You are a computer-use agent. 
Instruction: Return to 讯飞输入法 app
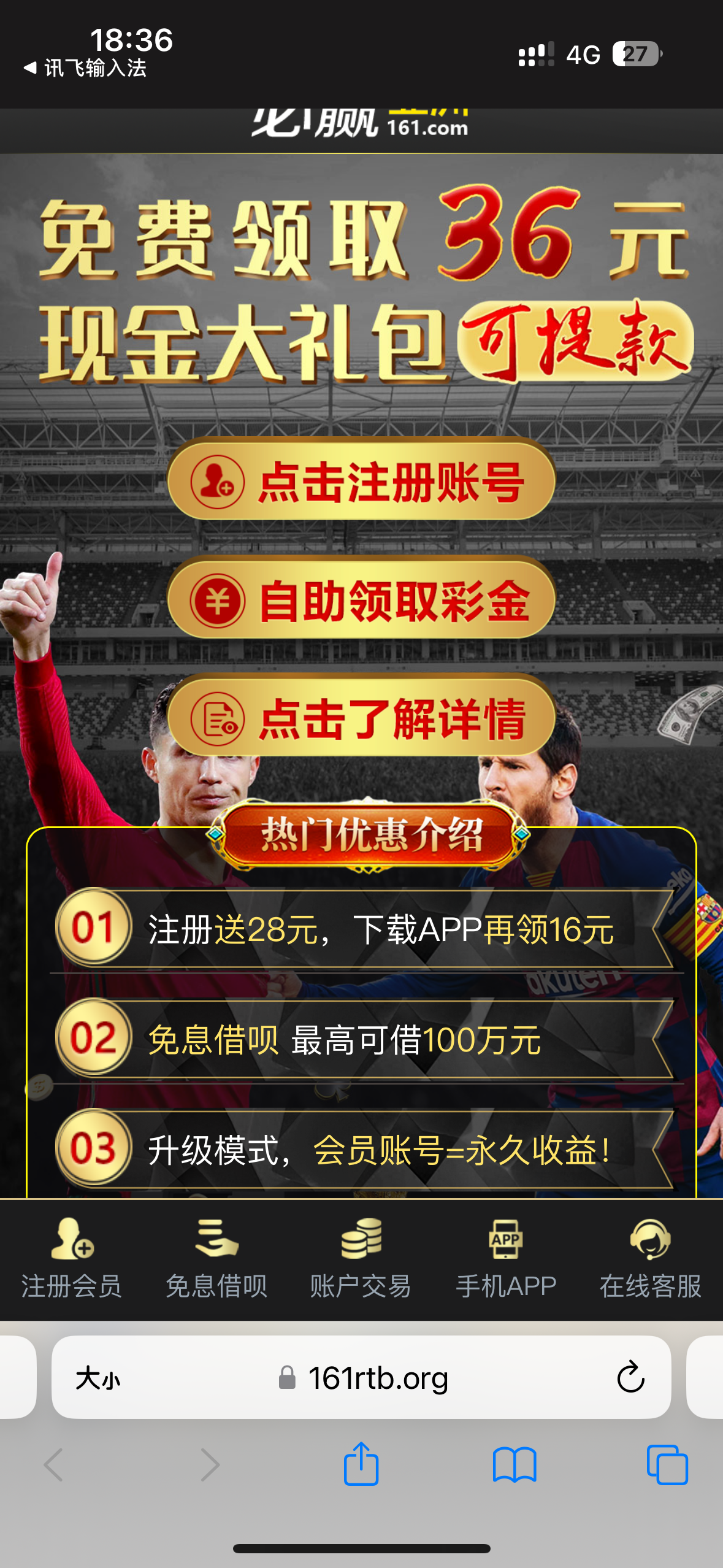[x=86, y=68]
